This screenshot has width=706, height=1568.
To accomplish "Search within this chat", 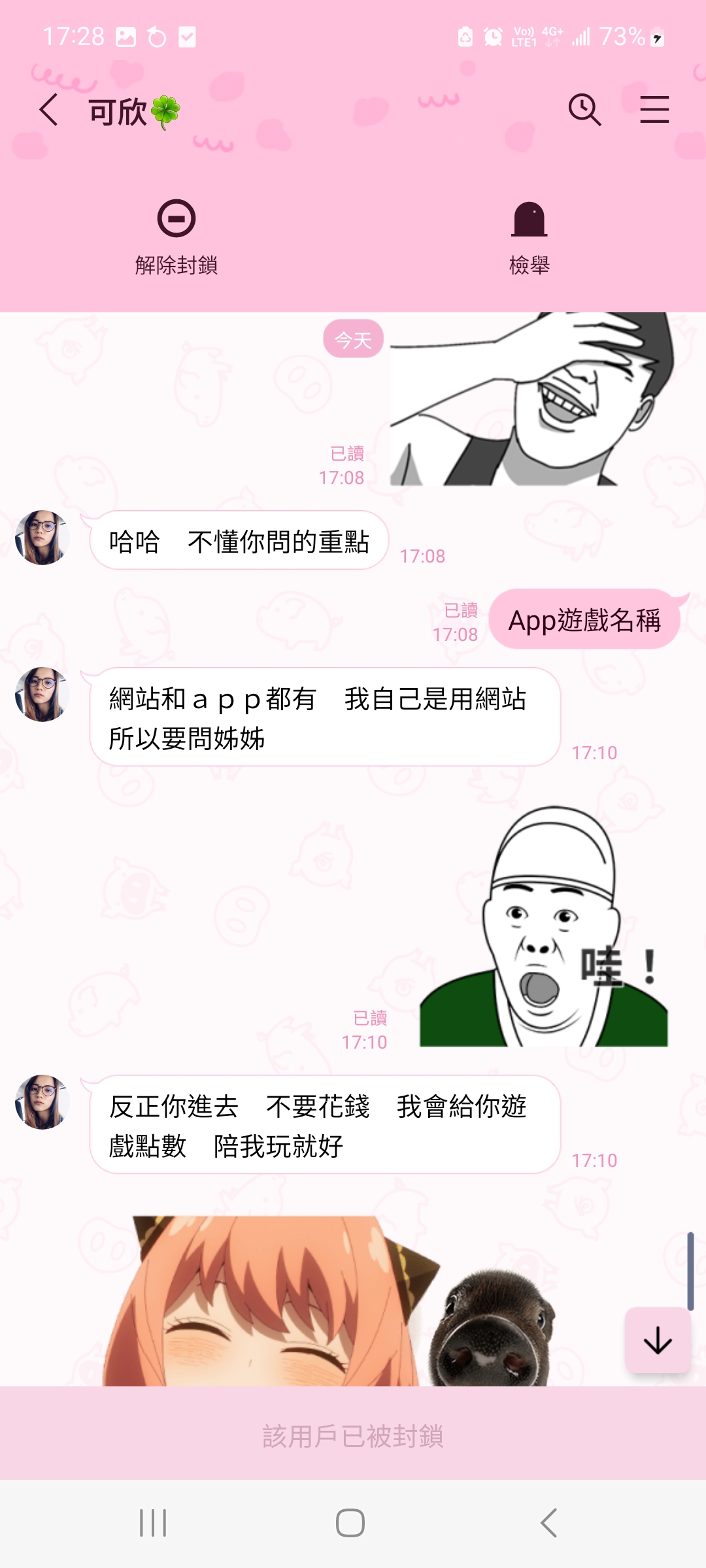I will (584, 109).
